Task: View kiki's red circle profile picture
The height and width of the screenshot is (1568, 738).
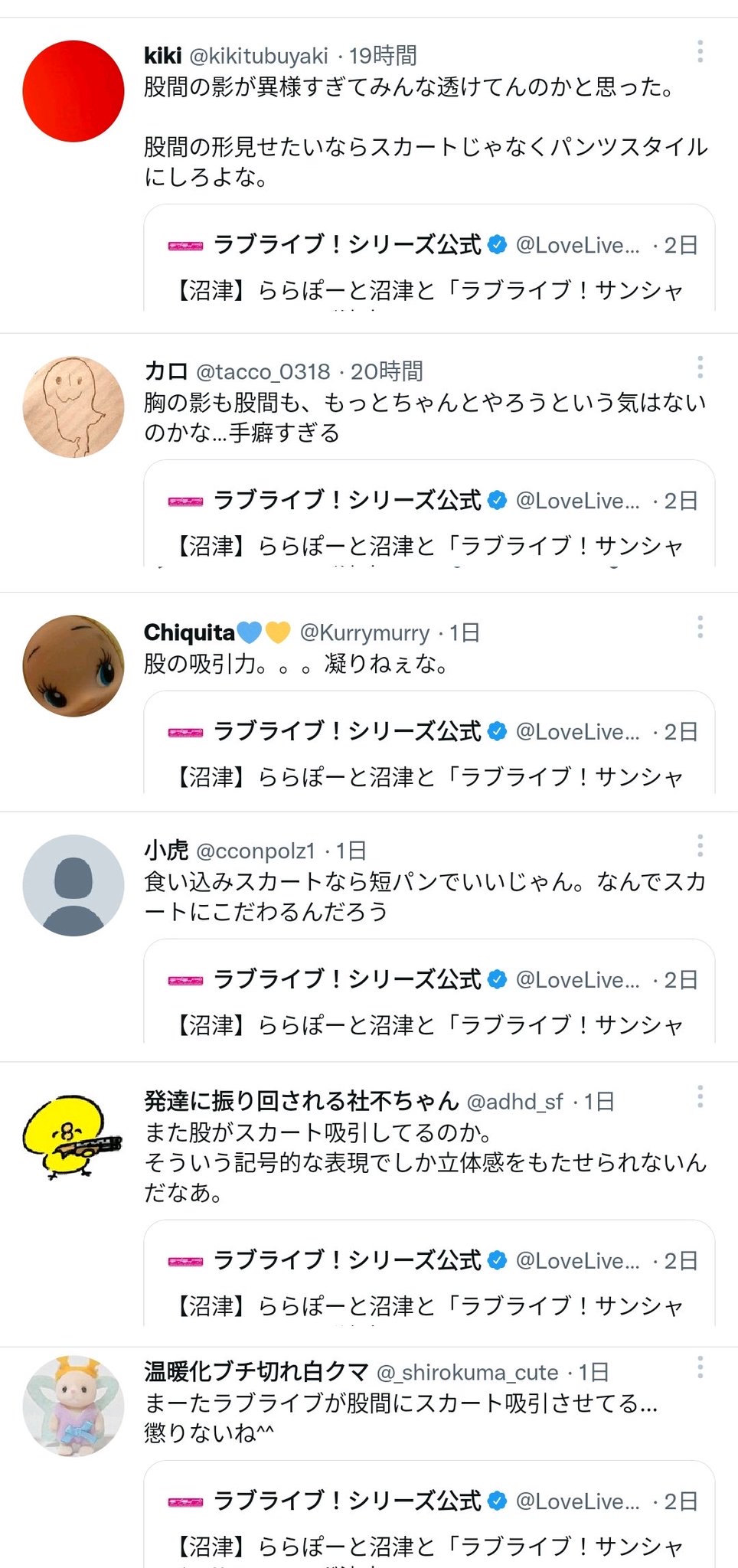Action: (x=73, y=91)
